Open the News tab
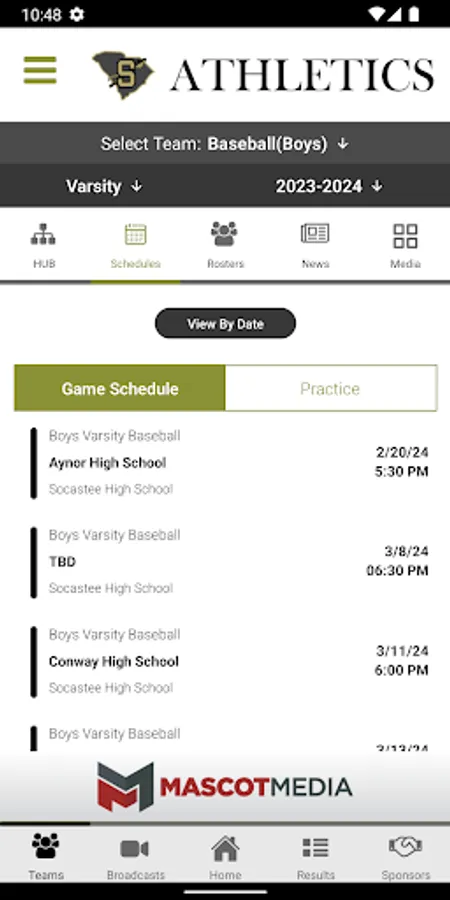450x900 pixels. click(x=315, y=246)
